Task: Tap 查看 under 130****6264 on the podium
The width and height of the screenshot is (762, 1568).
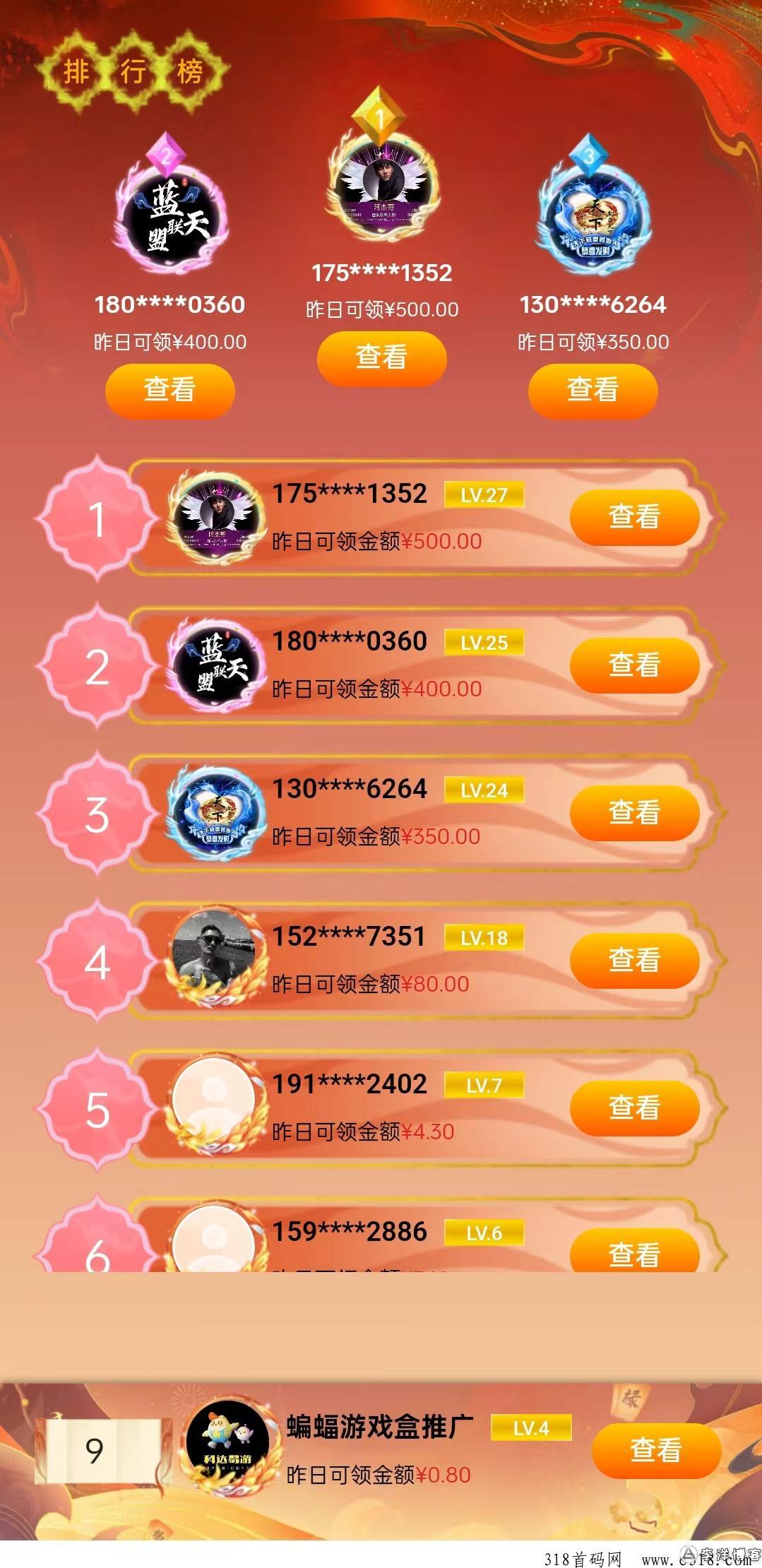Action: coord(593,390)
